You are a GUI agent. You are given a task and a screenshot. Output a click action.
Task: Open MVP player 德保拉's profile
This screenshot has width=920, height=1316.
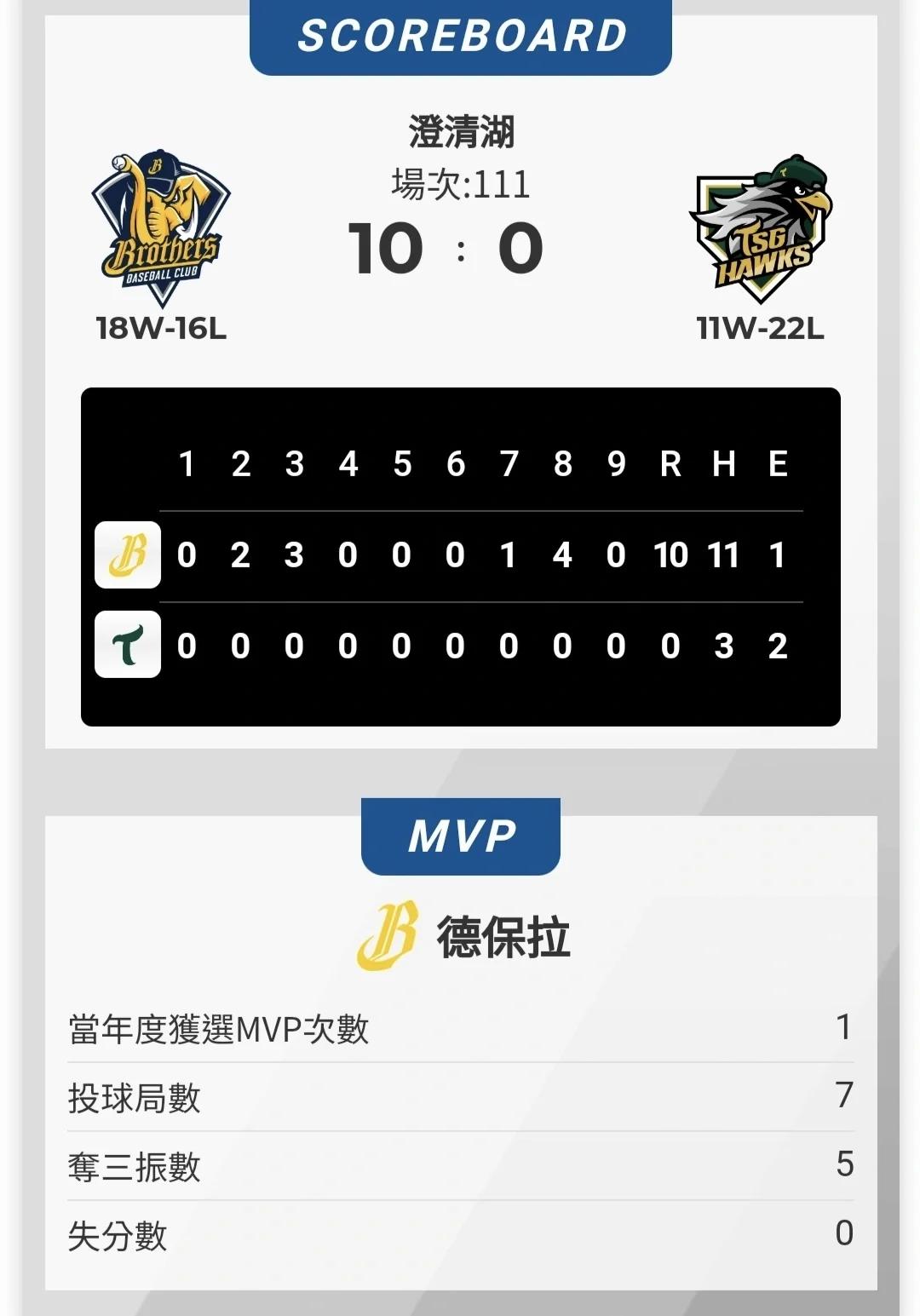tap(503, 937)
